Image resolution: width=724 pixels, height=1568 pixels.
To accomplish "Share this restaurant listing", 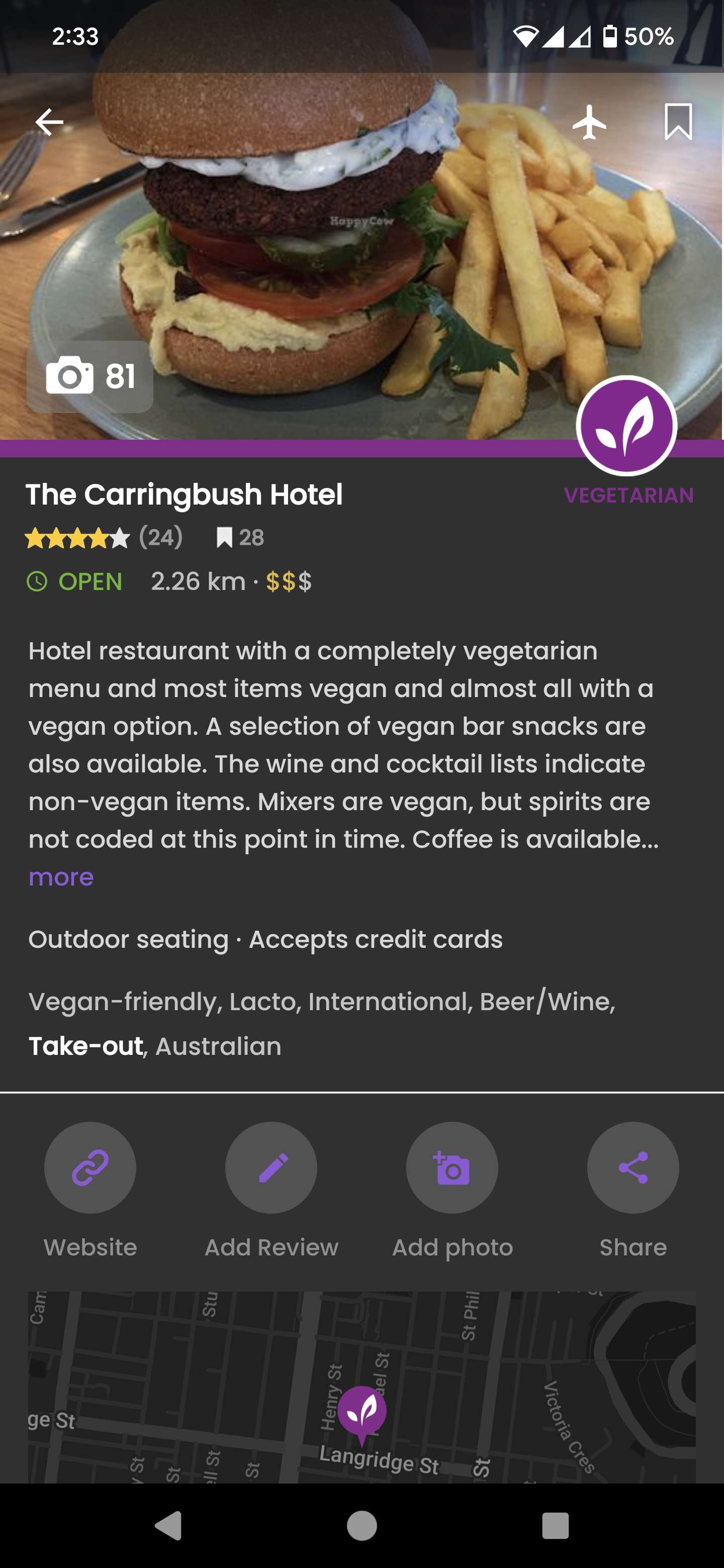I will 632,1167.
